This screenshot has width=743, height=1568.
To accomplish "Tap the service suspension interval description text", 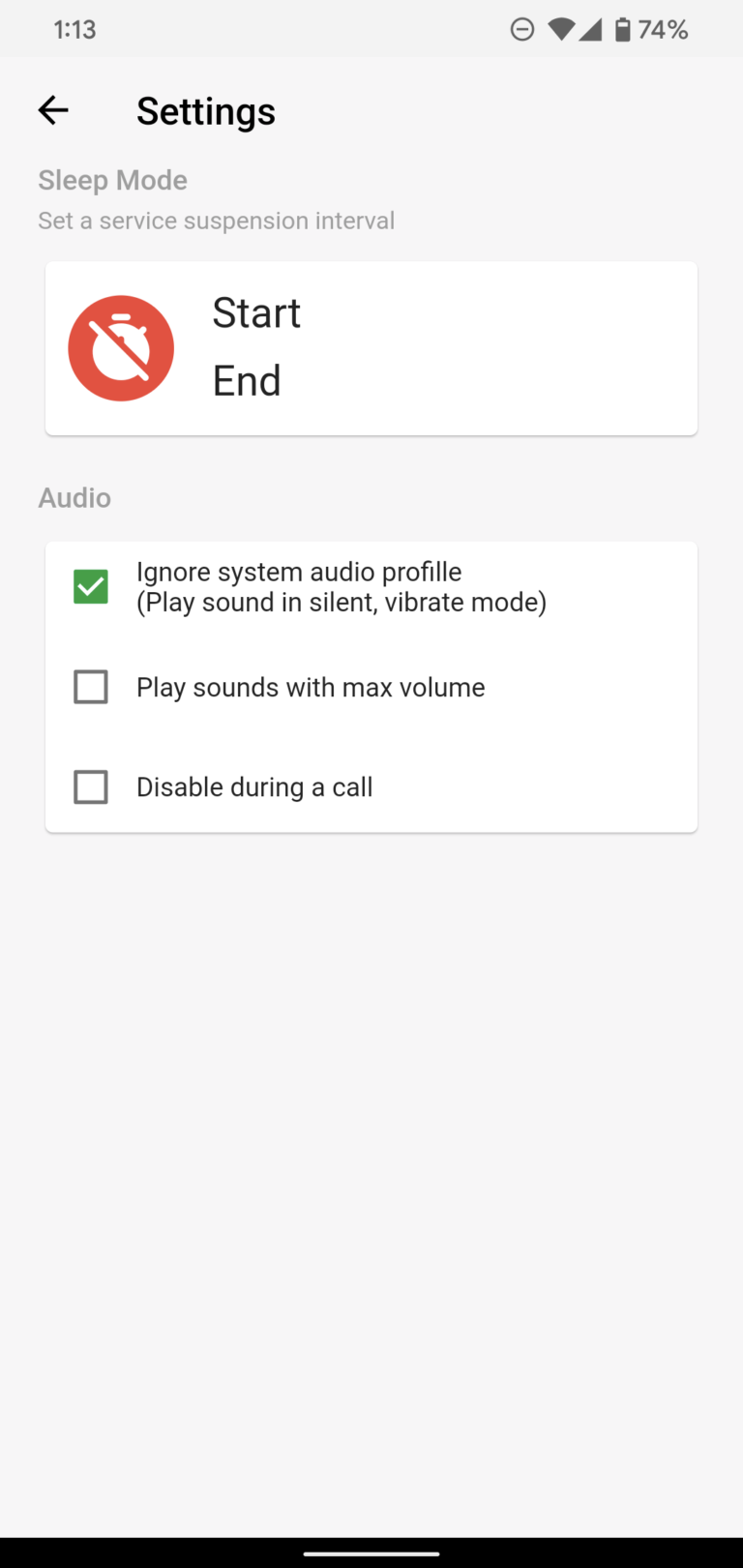I will 217,221.
